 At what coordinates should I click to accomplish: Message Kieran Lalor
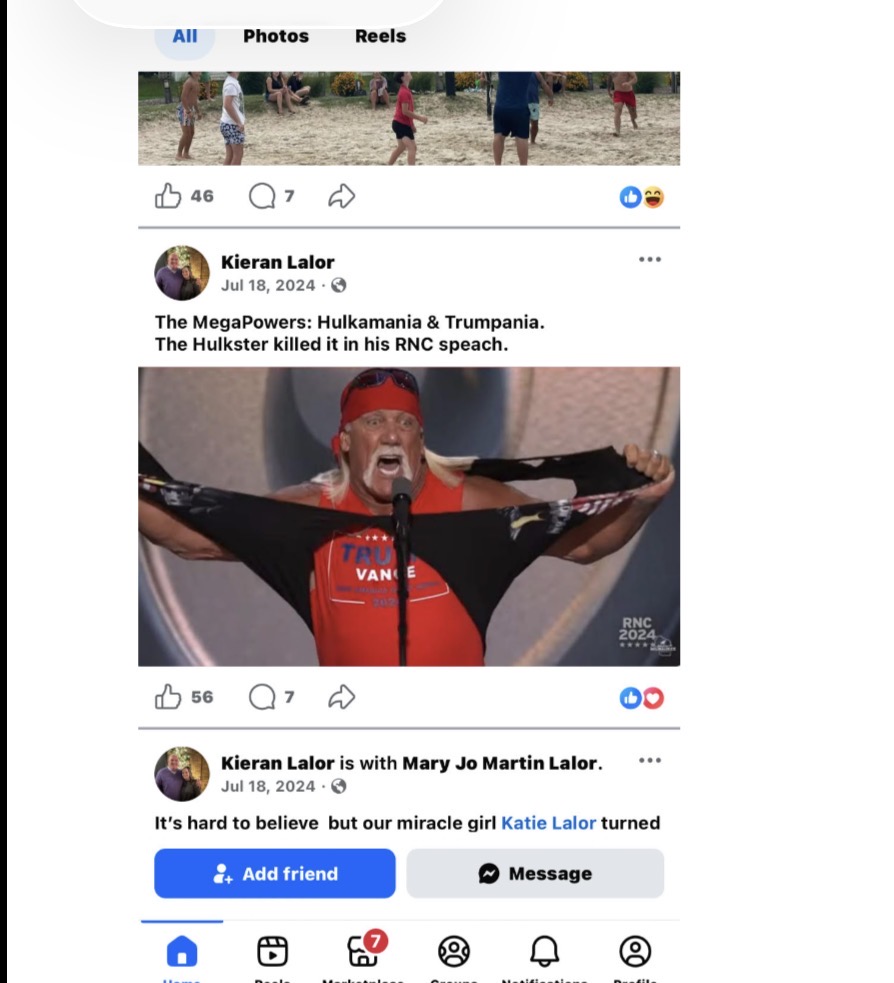pos(535,873)
